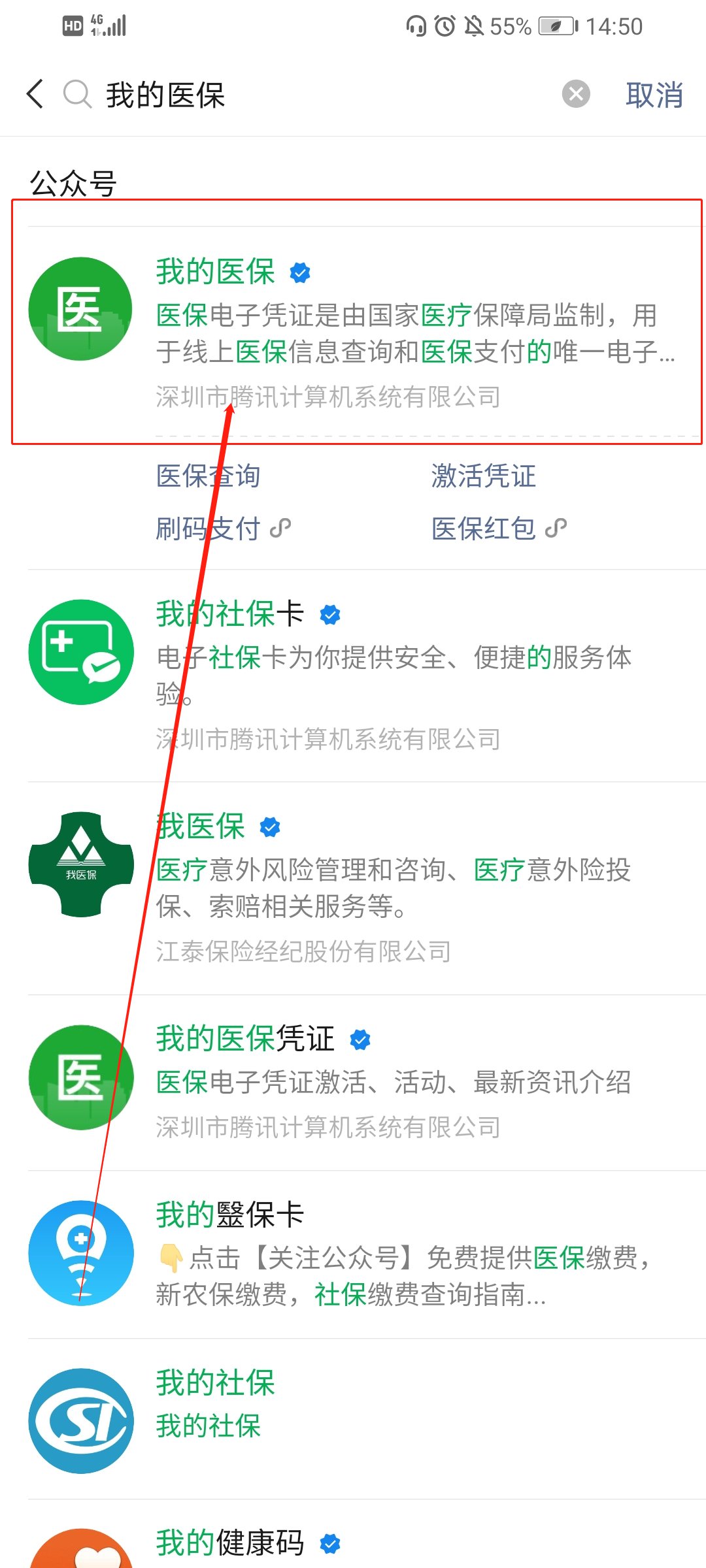Clear the search text
Image resolution: width=706 pixels, height=1568 pixels.
point(576,94)
